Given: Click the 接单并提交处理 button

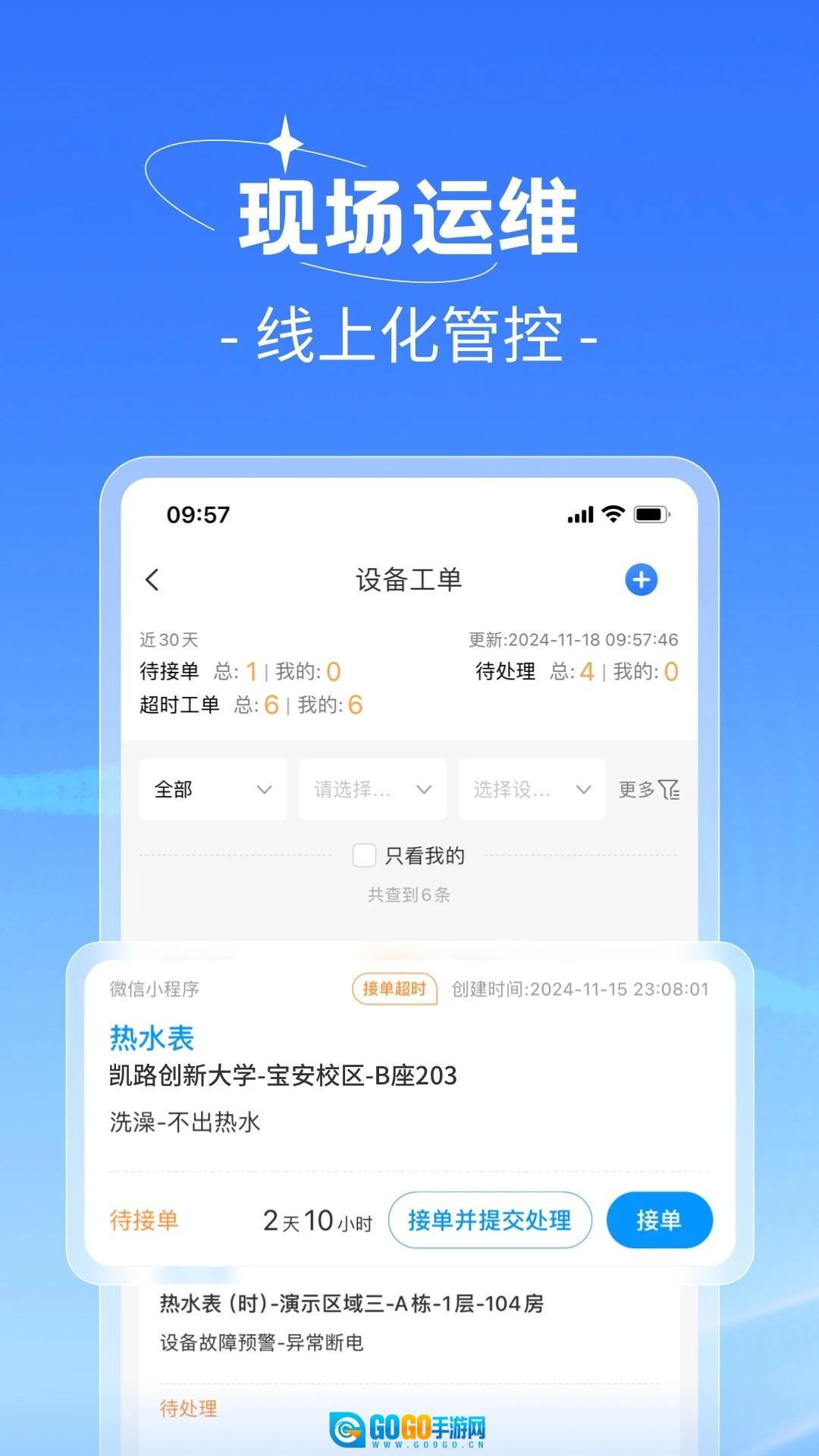Looking at the screenshot, I should 491,1219.
